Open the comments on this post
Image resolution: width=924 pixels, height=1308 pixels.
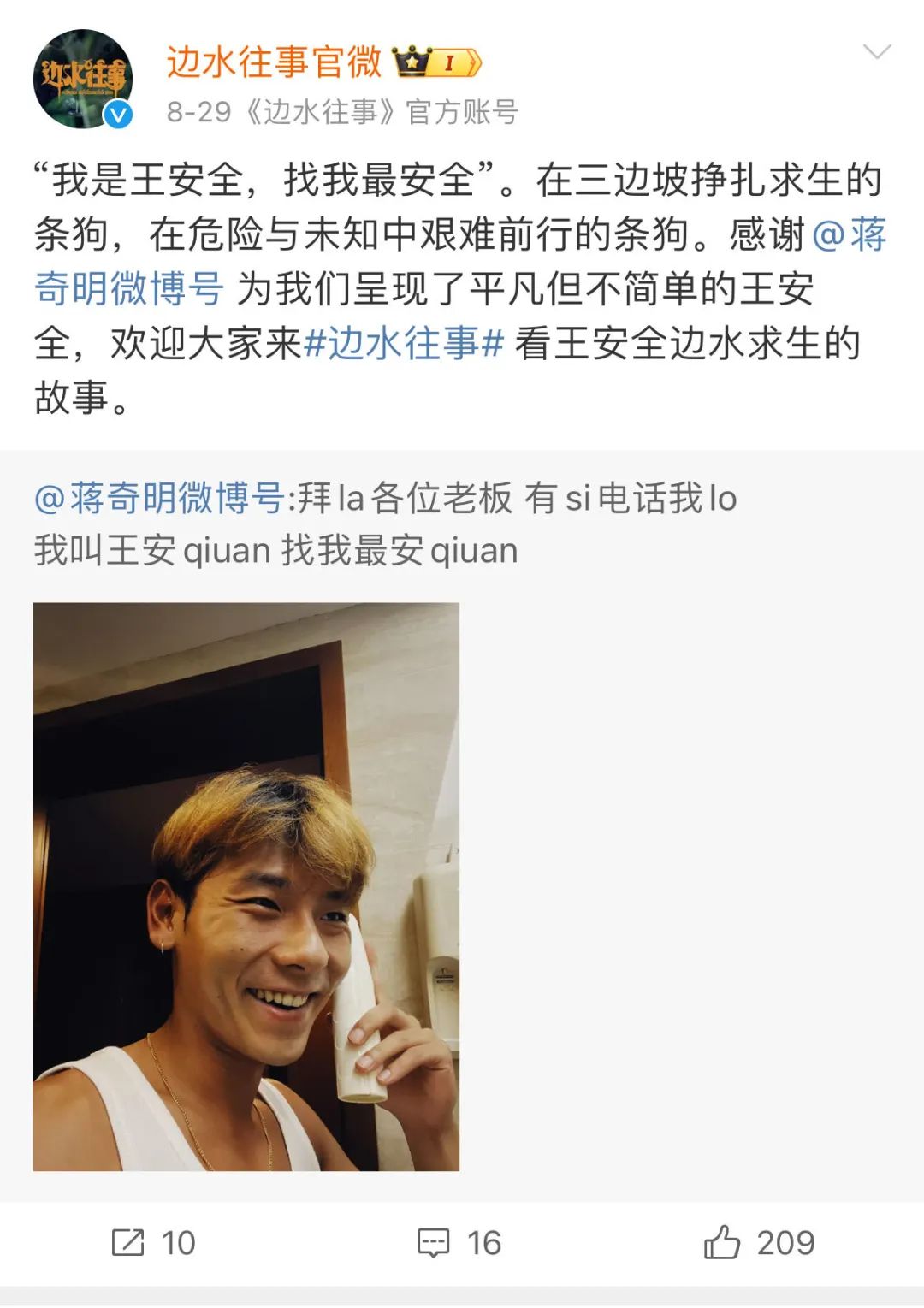pos(459,1242)
